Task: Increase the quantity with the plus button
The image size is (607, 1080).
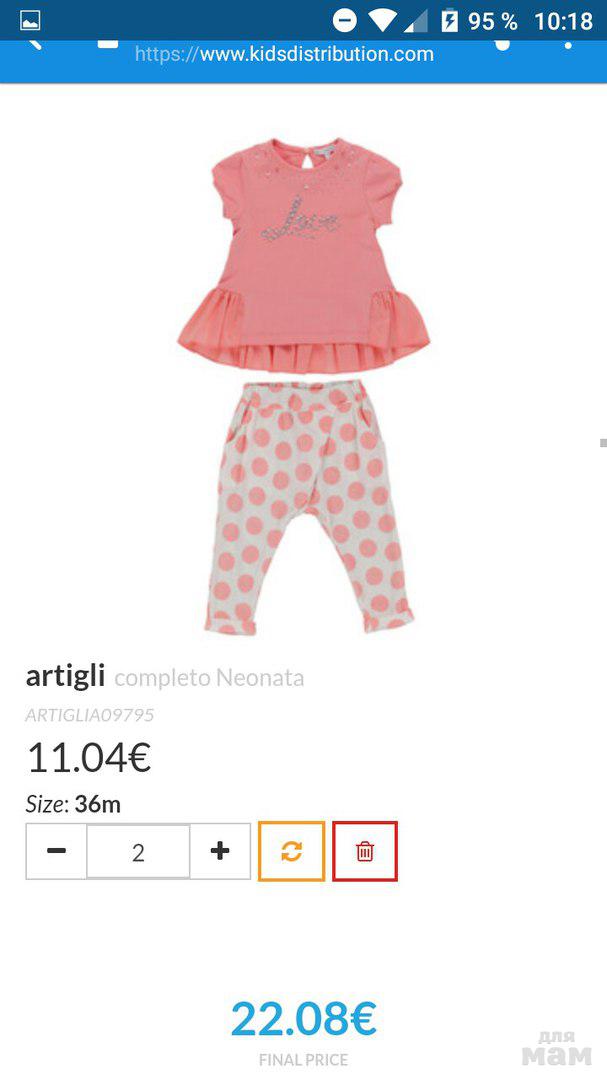Action: tap(220, 851)
